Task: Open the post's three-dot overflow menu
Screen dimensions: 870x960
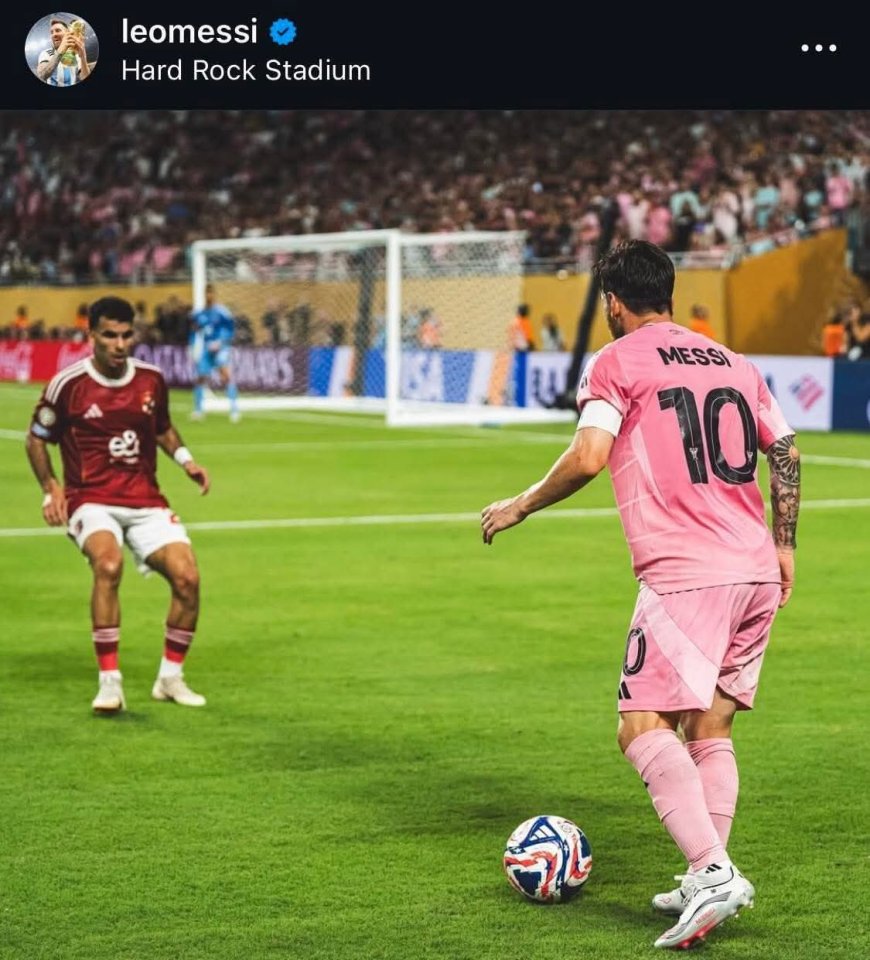Action: [x=818, y=48]
